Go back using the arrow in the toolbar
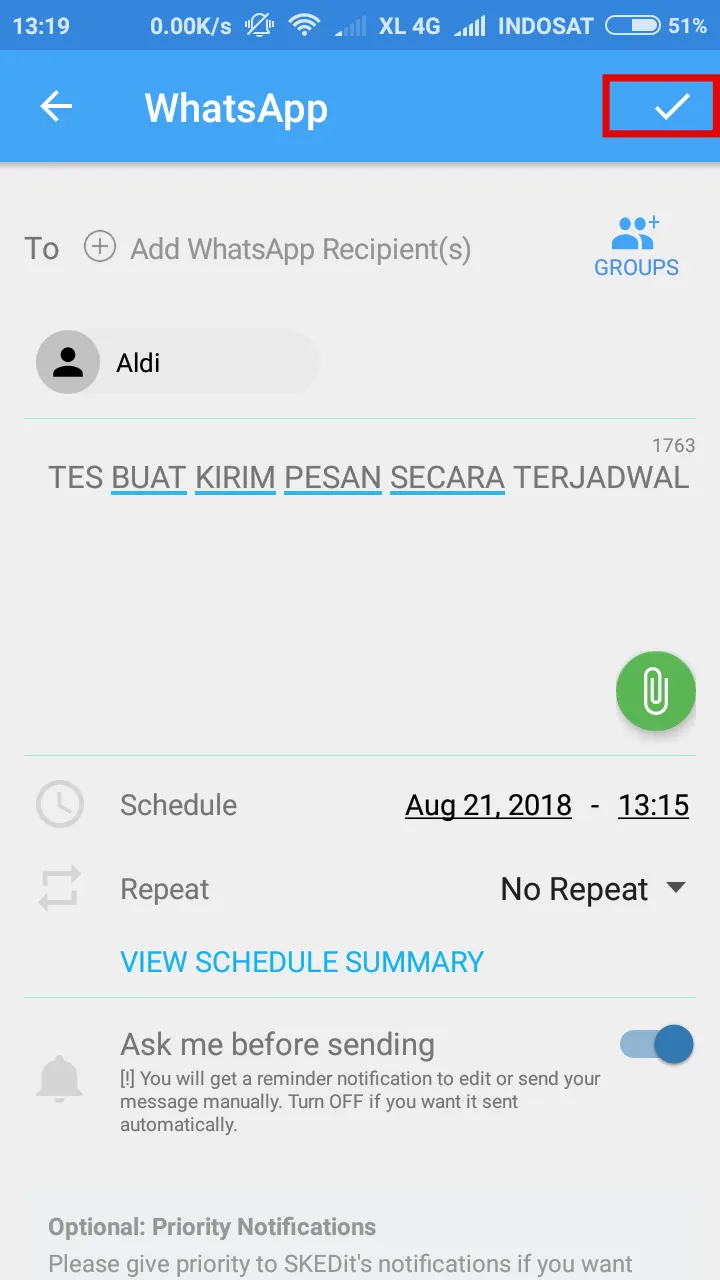 [x=56, y=106]
